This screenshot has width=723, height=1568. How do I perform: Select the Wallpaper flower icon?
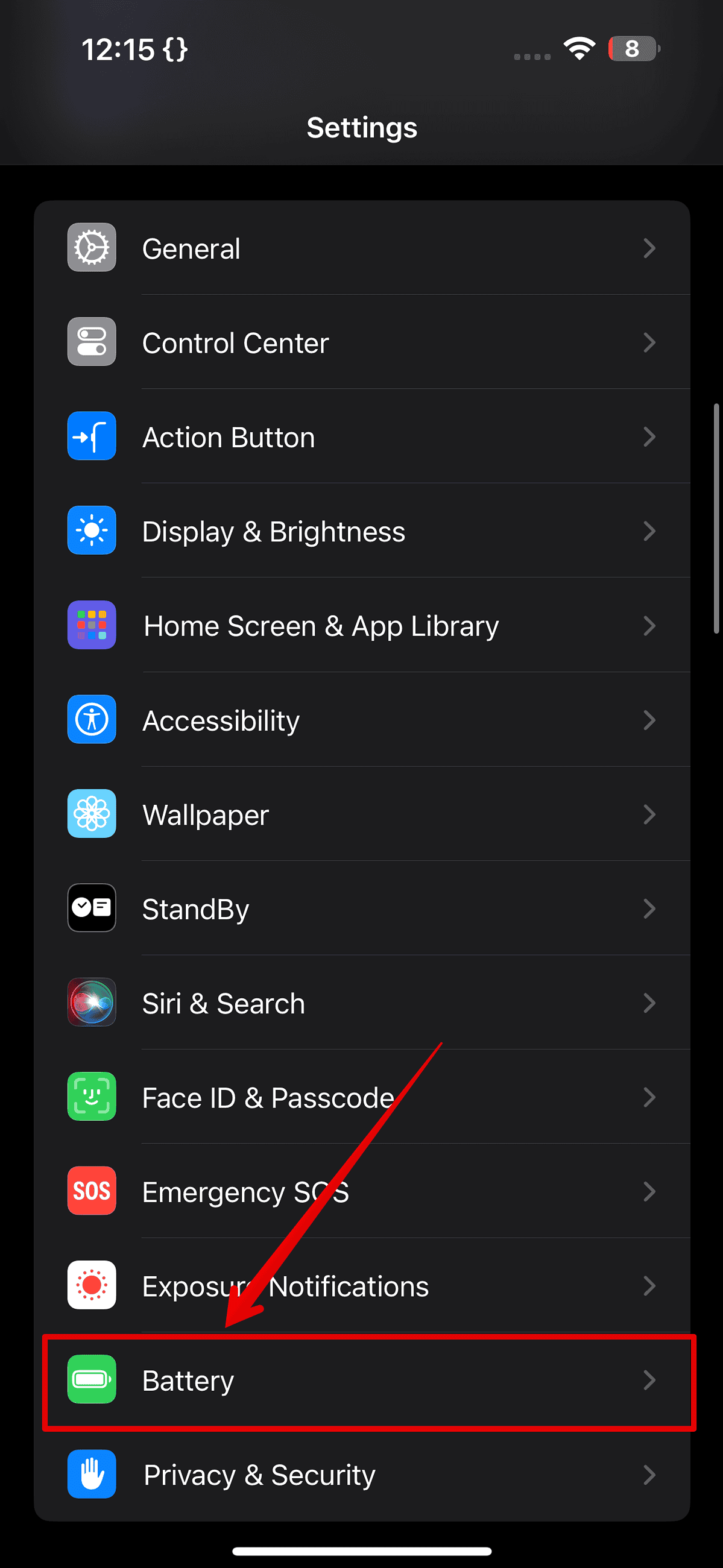pyautogui.click(x=92, y=814)
